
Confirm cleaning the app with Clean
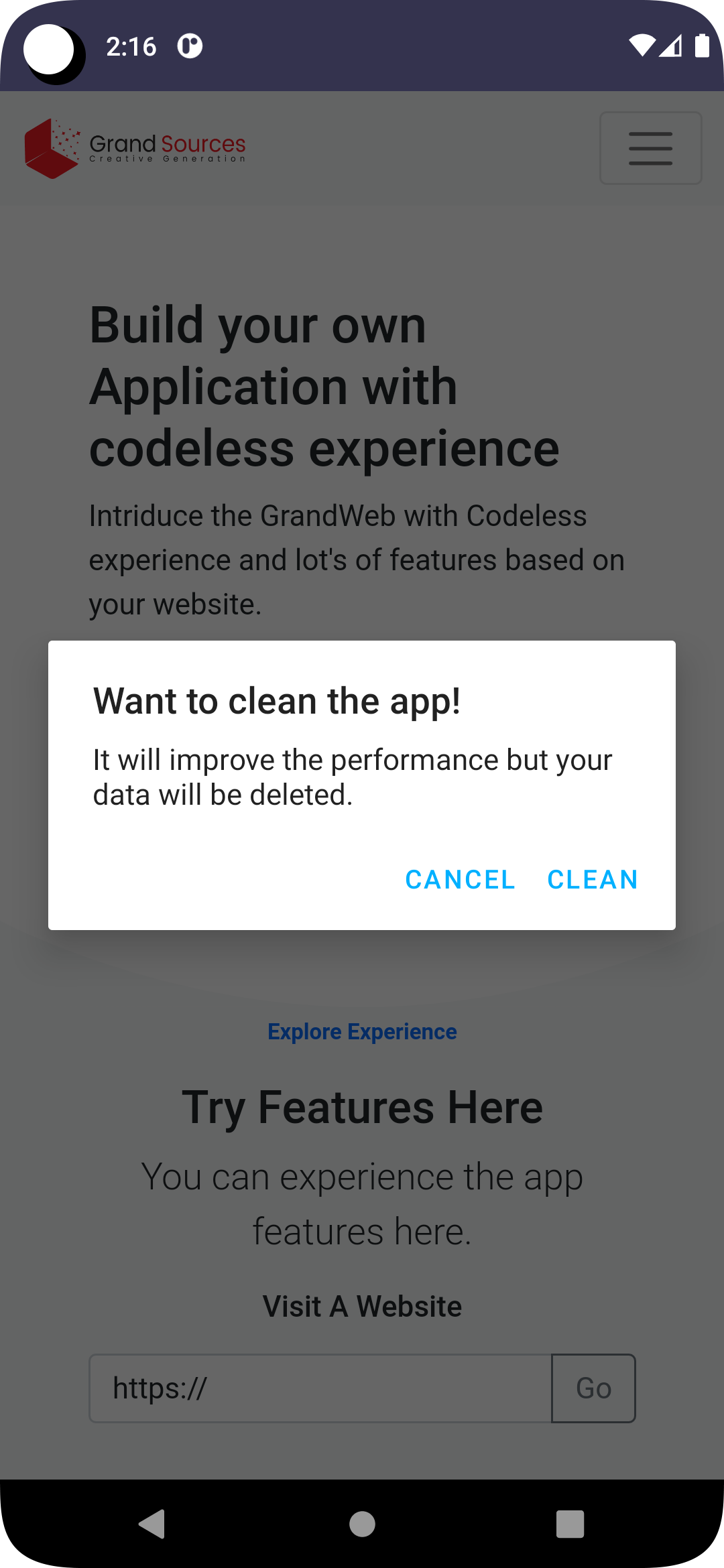[593, 879]
